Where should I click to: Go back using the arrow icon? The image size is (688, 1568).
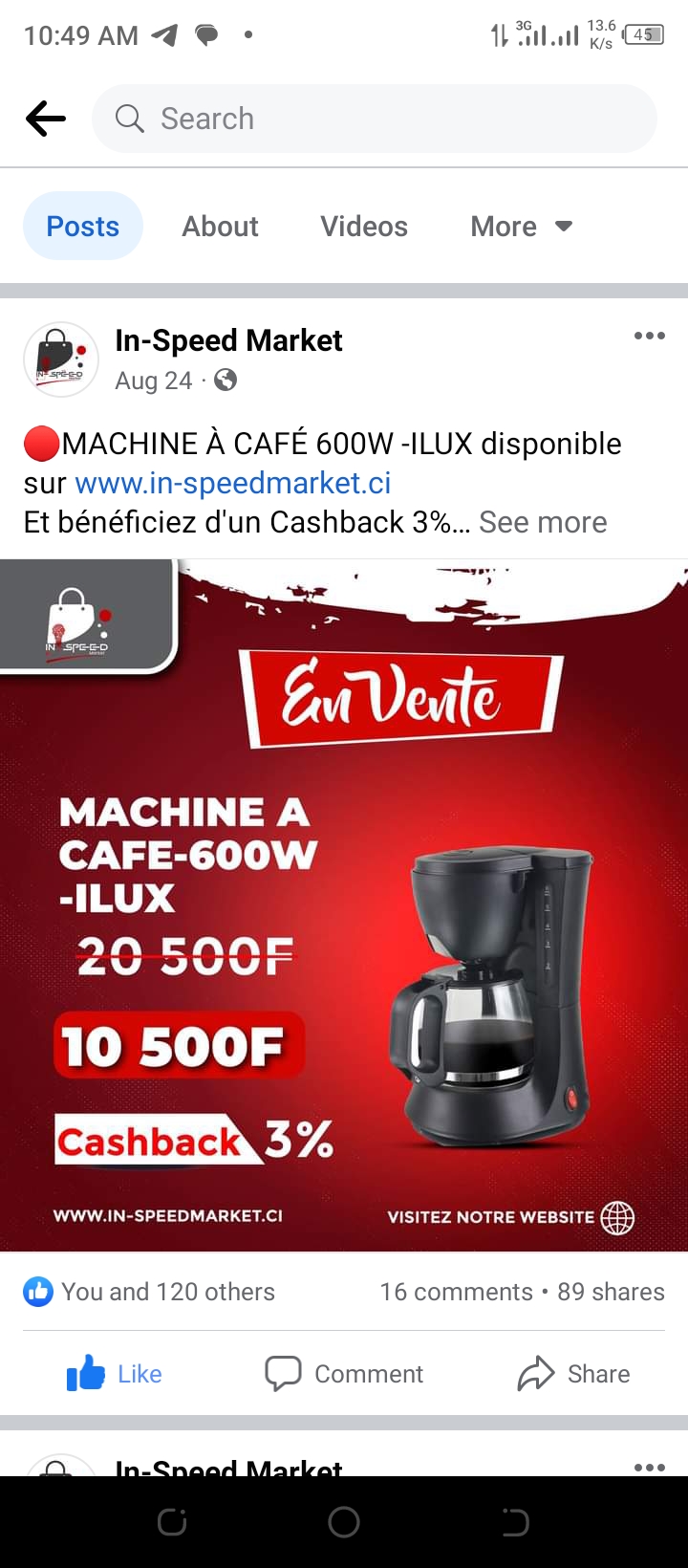[46, 120]
